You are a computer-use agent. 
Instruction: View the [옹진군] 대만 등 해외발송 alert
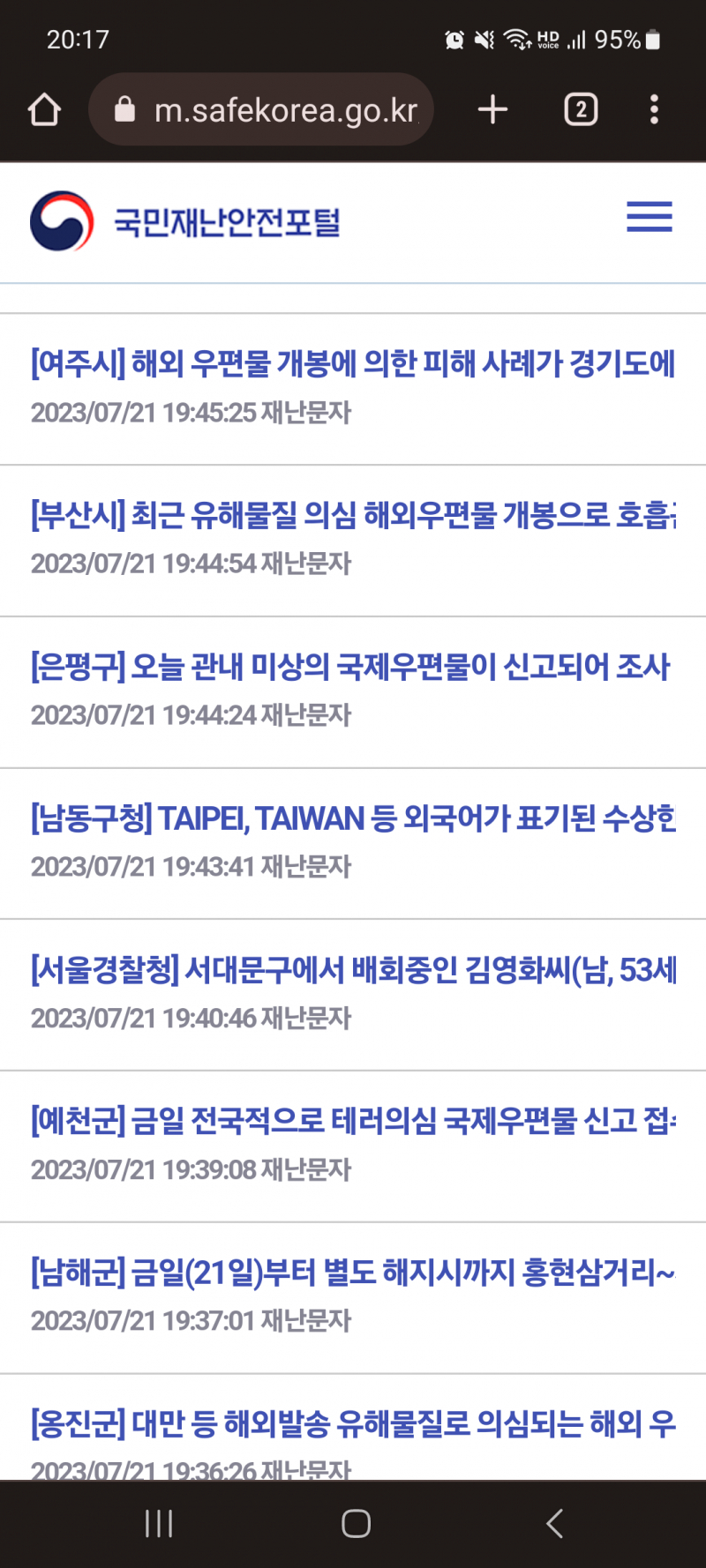click(x=353, y=1423)
